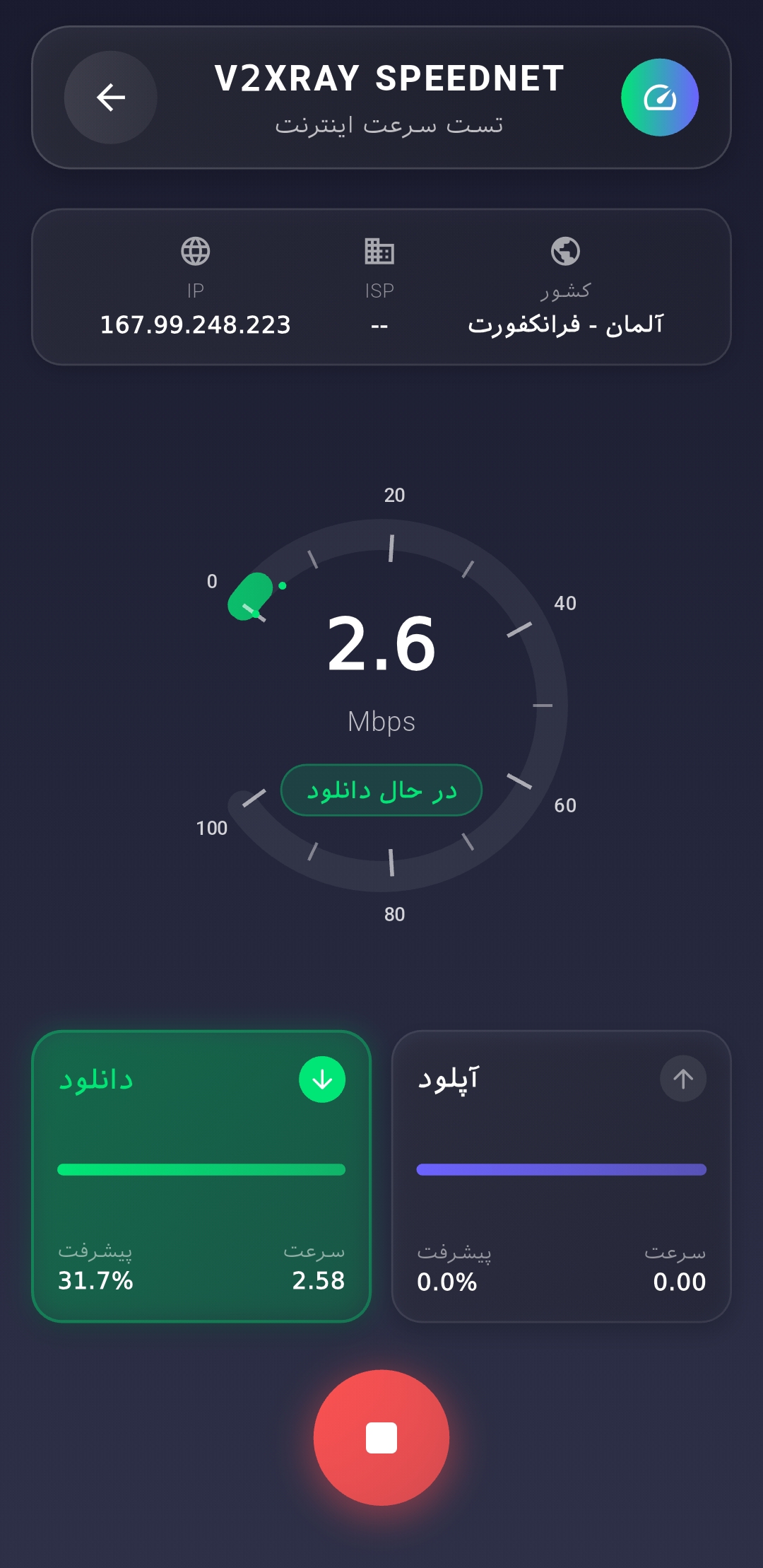The width and height of the screenshot is (763, 1568).
Task: Enable the download phase indicator badge
Action: tap(381, 790)
